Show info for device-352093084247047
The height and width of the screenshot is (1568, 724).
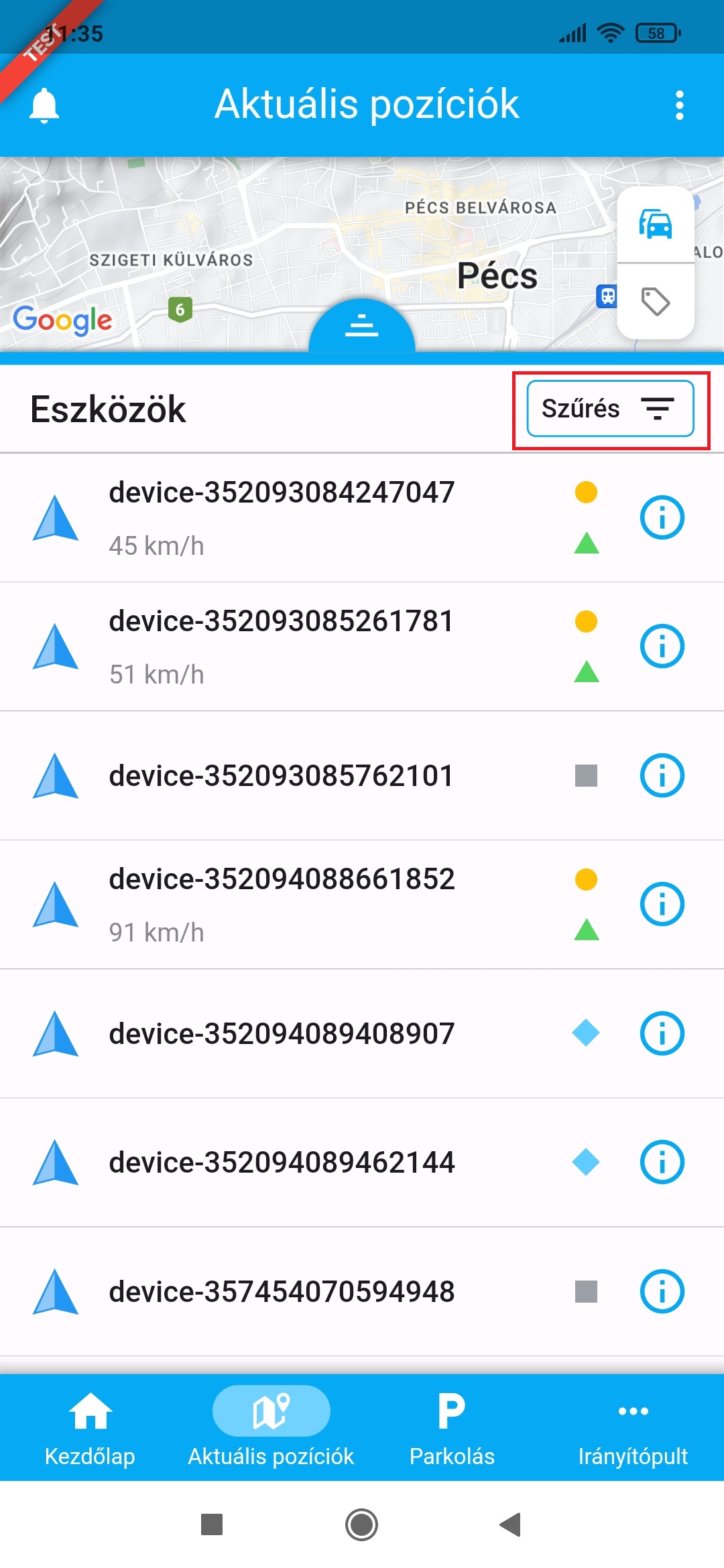coord(662,517)
